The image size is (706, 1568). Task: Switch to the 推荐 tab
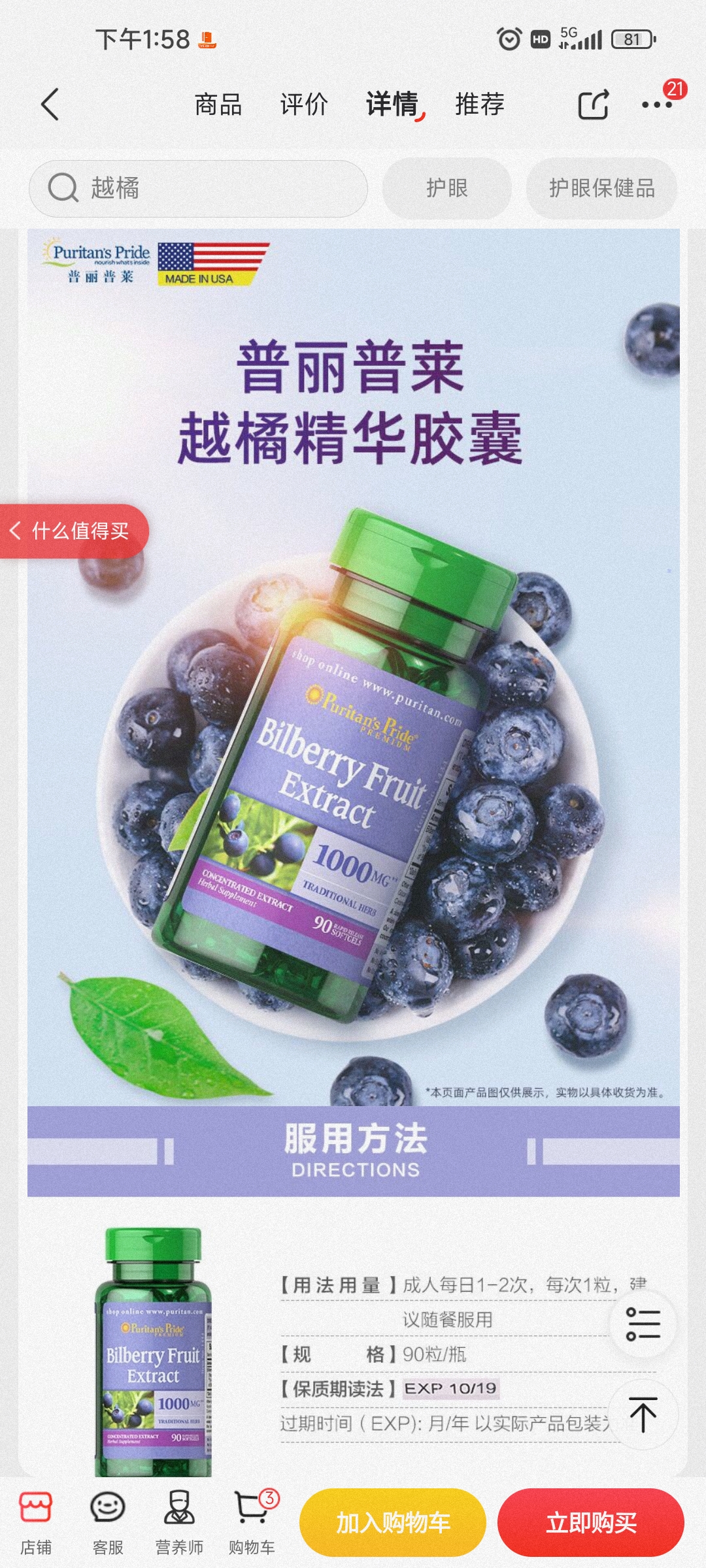tap(480, 105)
